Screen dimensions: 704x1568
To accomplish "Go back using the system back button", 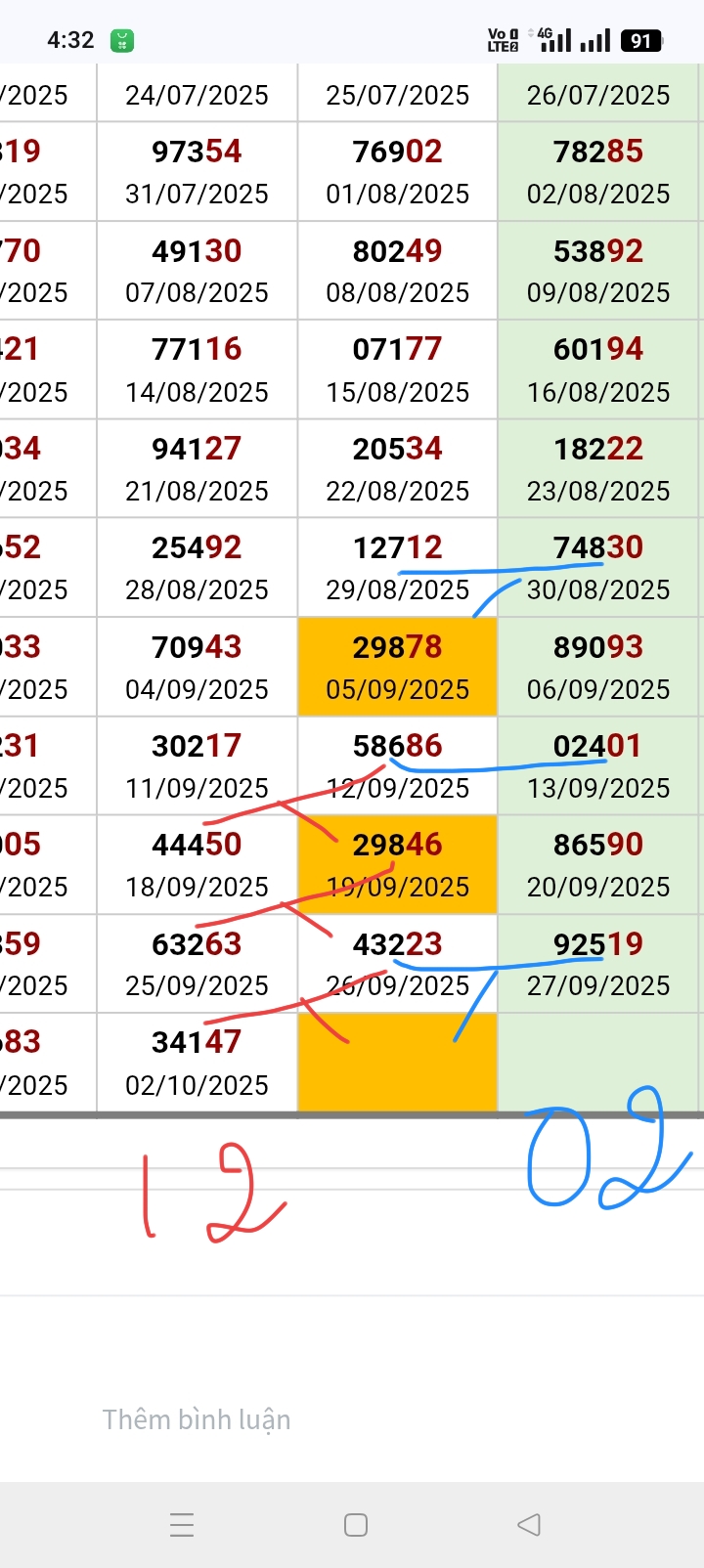I will pos(529,1524).
